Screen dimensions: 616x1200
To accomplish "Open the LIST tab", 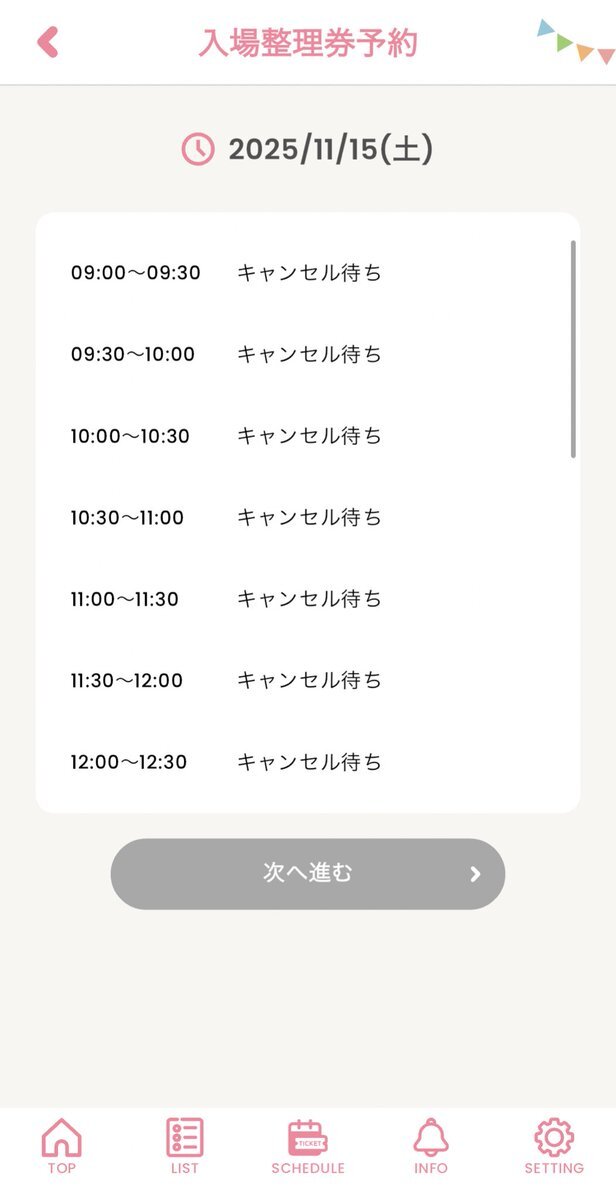I will pos(185,1146).
